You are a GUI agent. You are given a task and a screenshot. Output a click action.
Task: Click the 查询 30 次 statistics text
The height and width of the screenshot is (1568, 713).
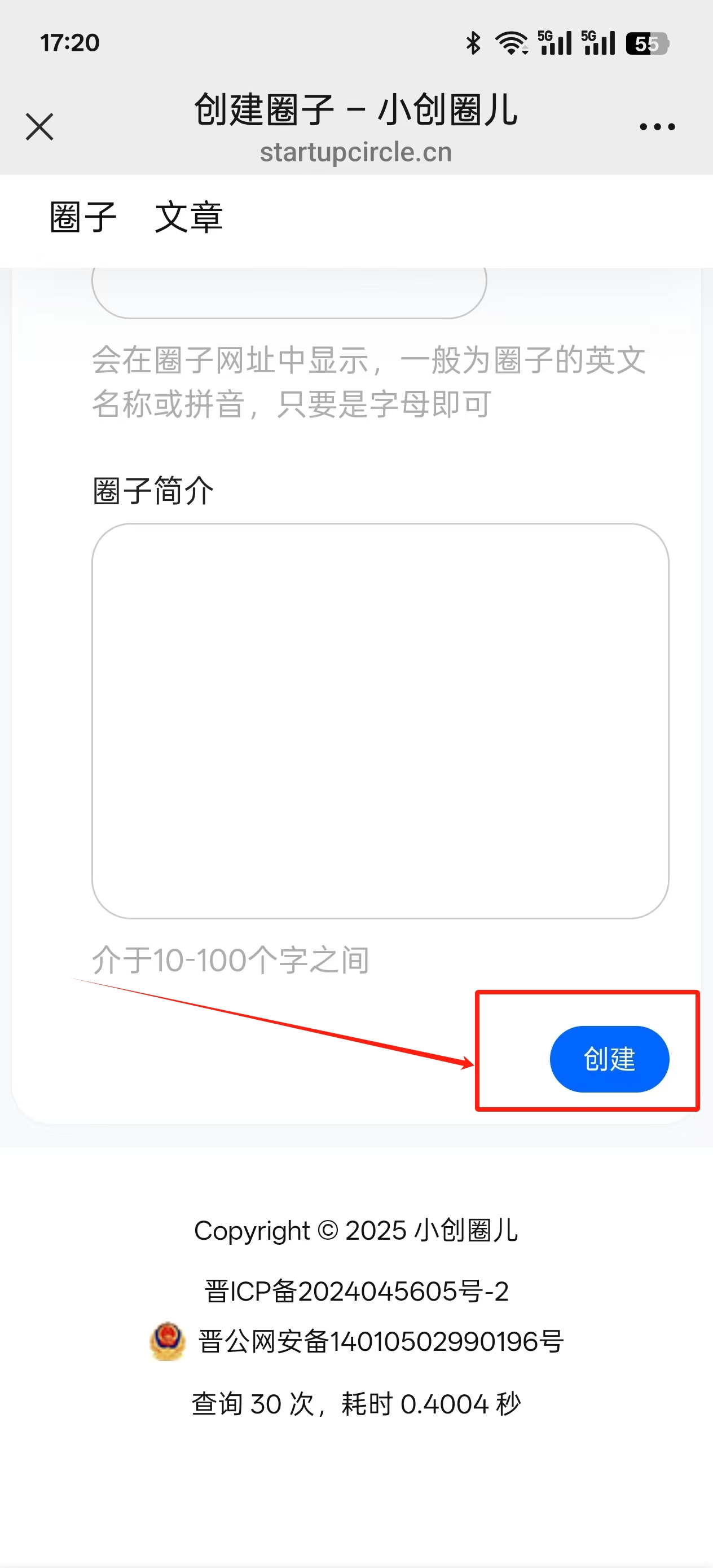(x=356, y=1404)
